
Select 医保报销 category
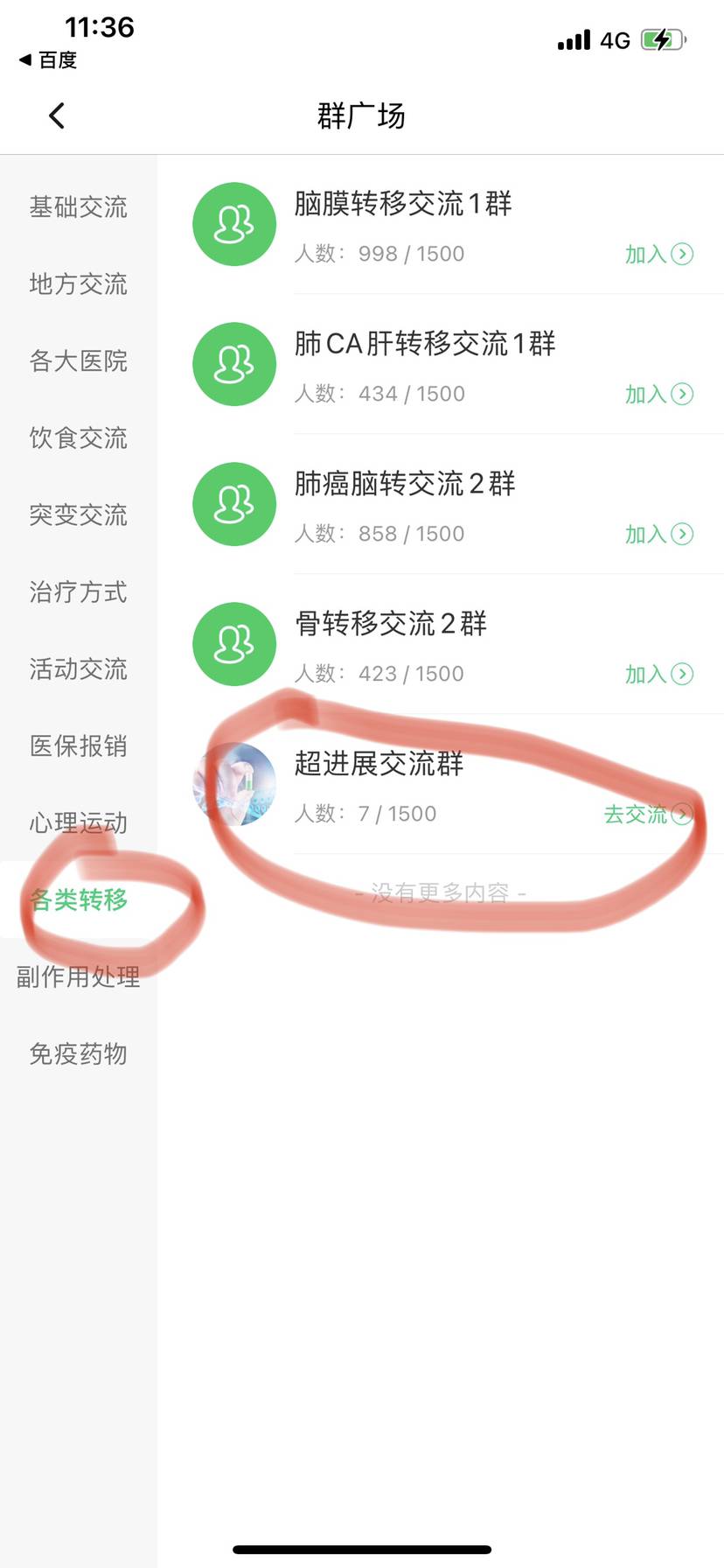pos(78,746)
